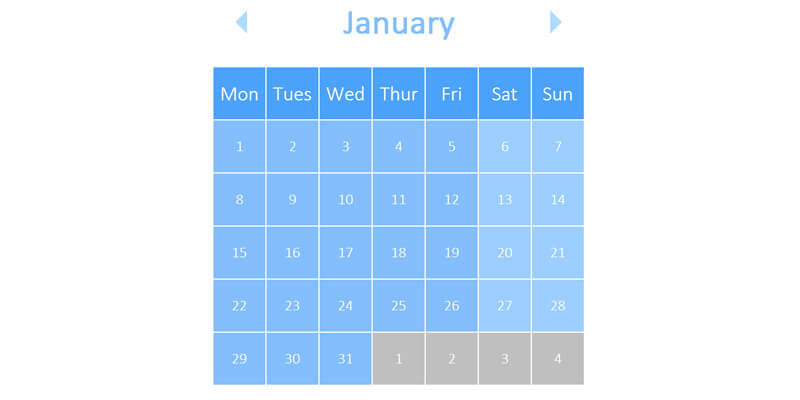Go to the next month
The width and height of the screenshot is (800, 400).
coord(556,22)
